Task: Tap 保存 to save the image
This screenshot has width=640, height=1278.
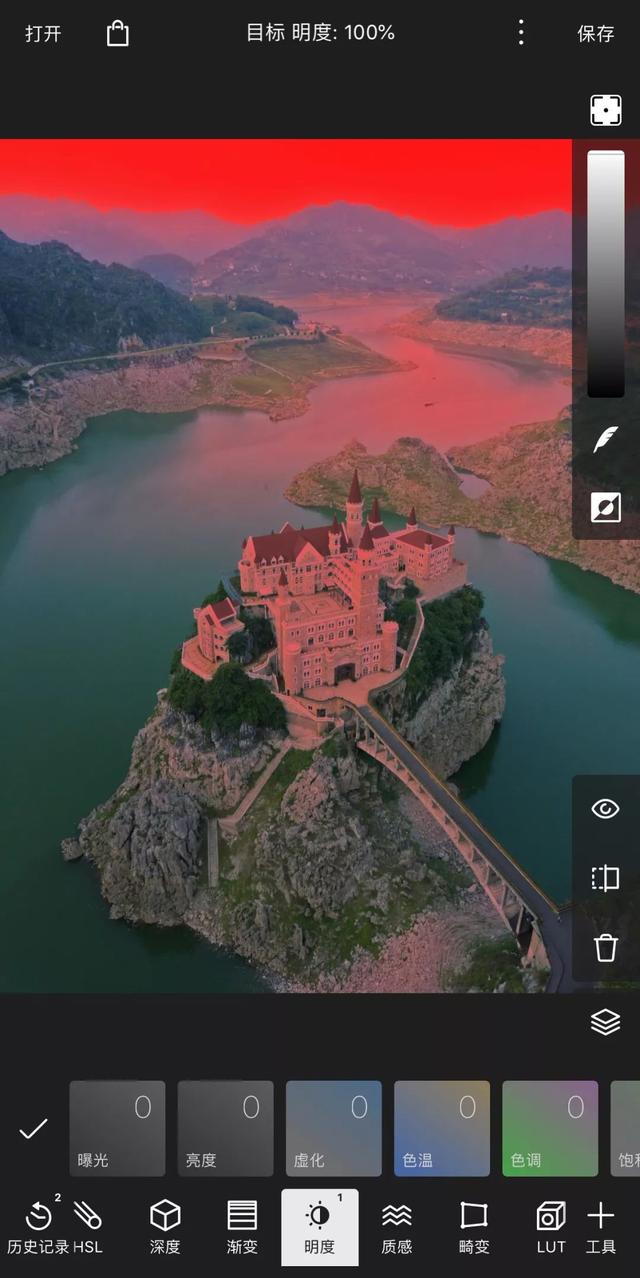Action: coord(595,33)
